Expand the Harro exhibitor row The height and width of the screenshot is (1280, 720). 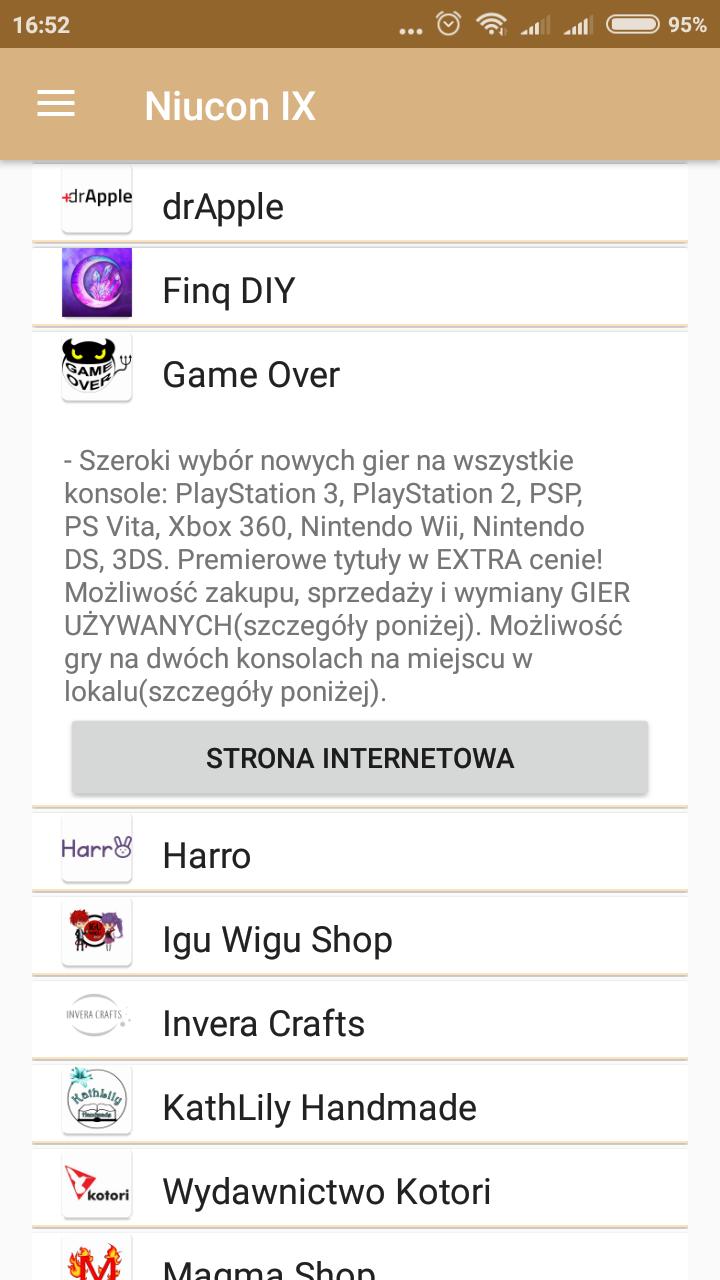click(360, 855)
